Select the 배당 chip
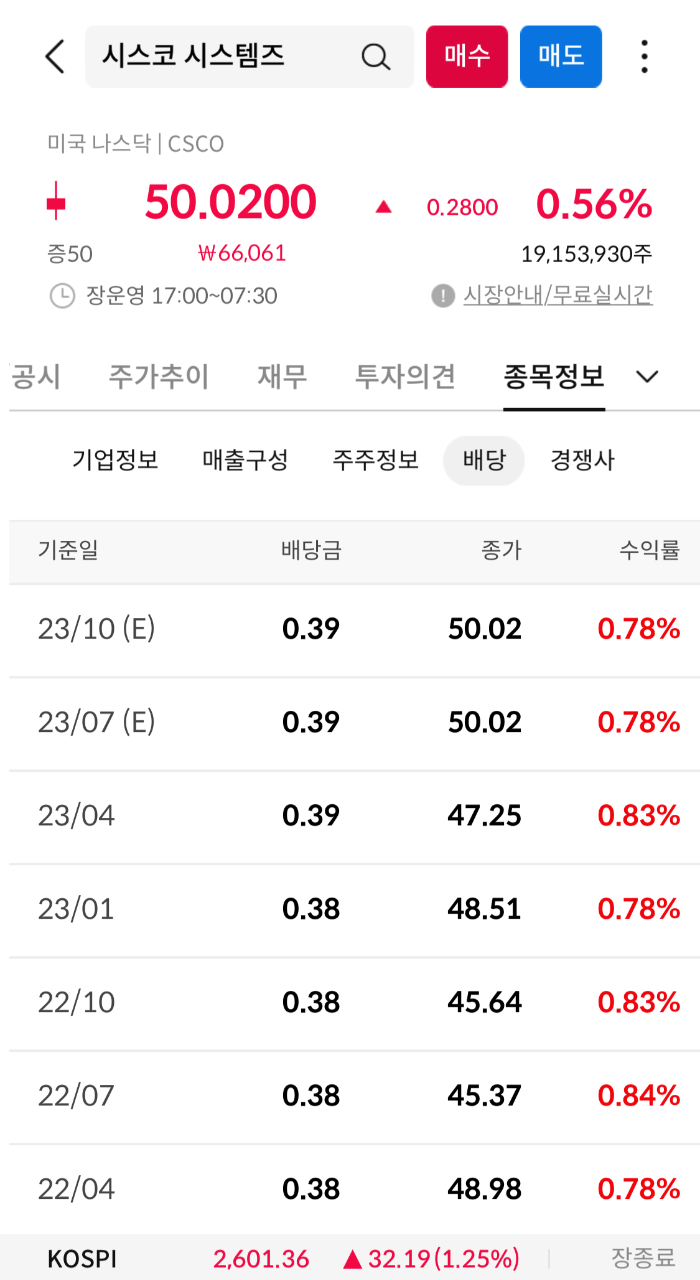Viewport: 700px width, 1280px height. (x=484, y=461)
